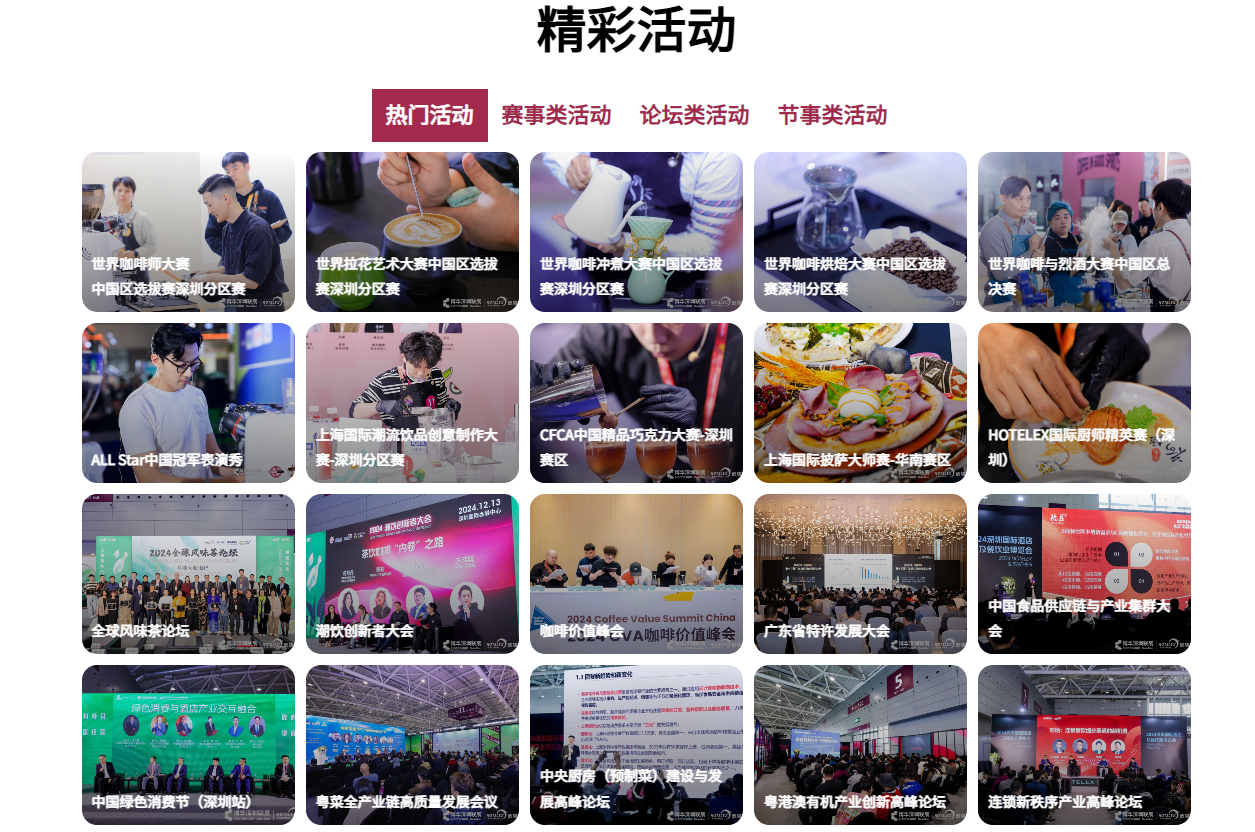
Task: Open CFCA中国精品巧克力大赛 card
Action: tap(636, 403)
